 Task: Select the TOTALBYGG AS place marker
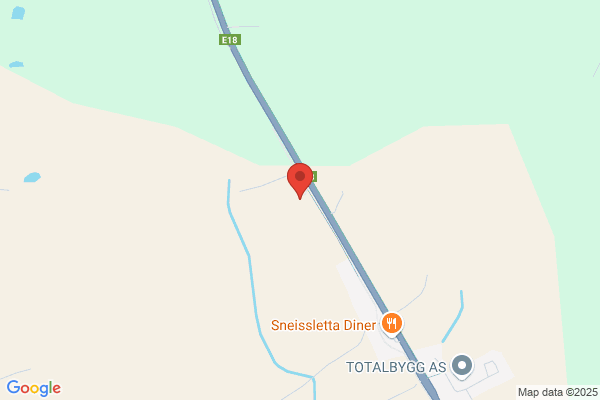coord(461,366)
